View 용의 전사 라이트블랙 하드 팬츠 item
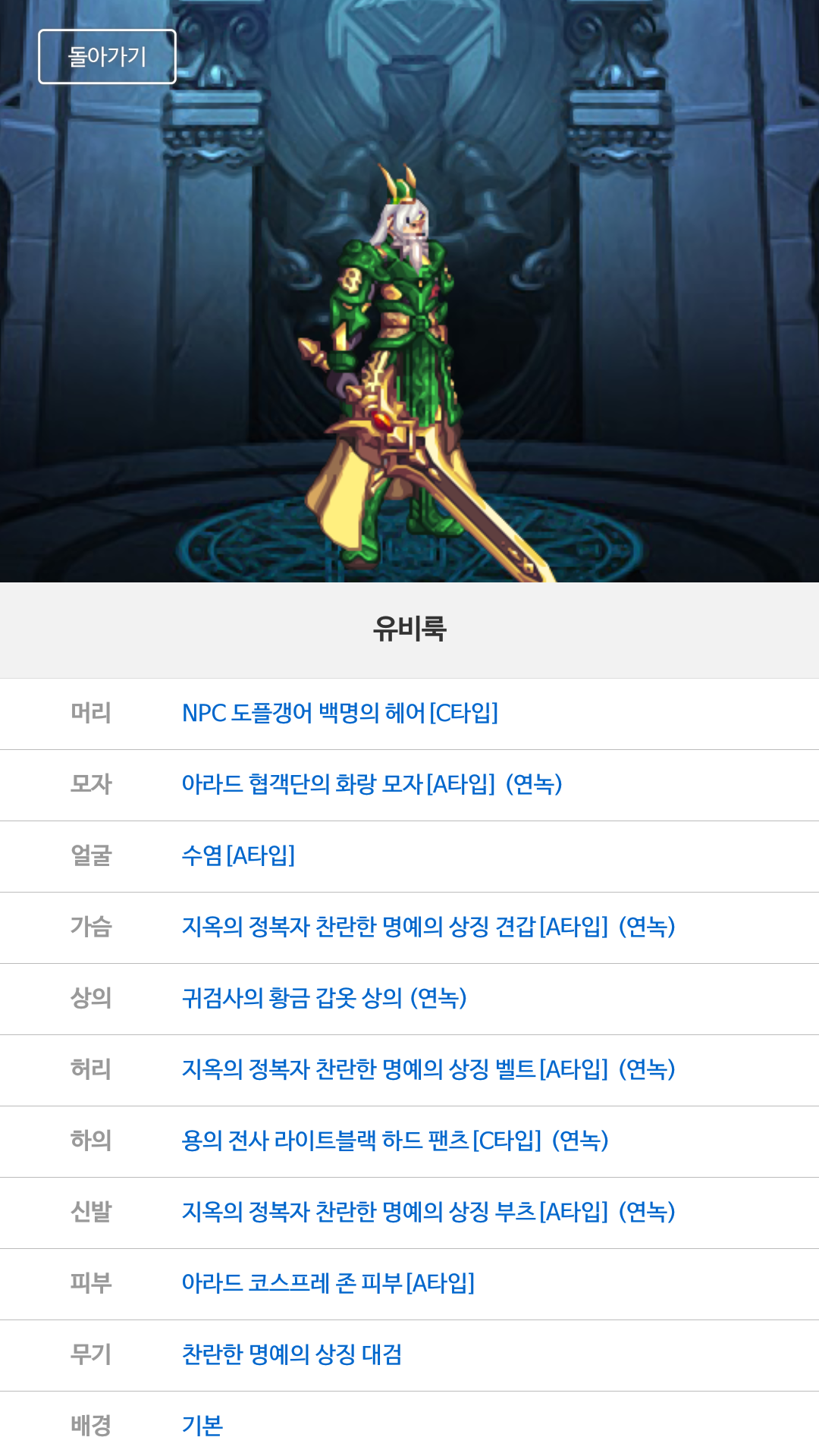The height and width of the screenshot is (1456, 819). [x=395, y=1141]
